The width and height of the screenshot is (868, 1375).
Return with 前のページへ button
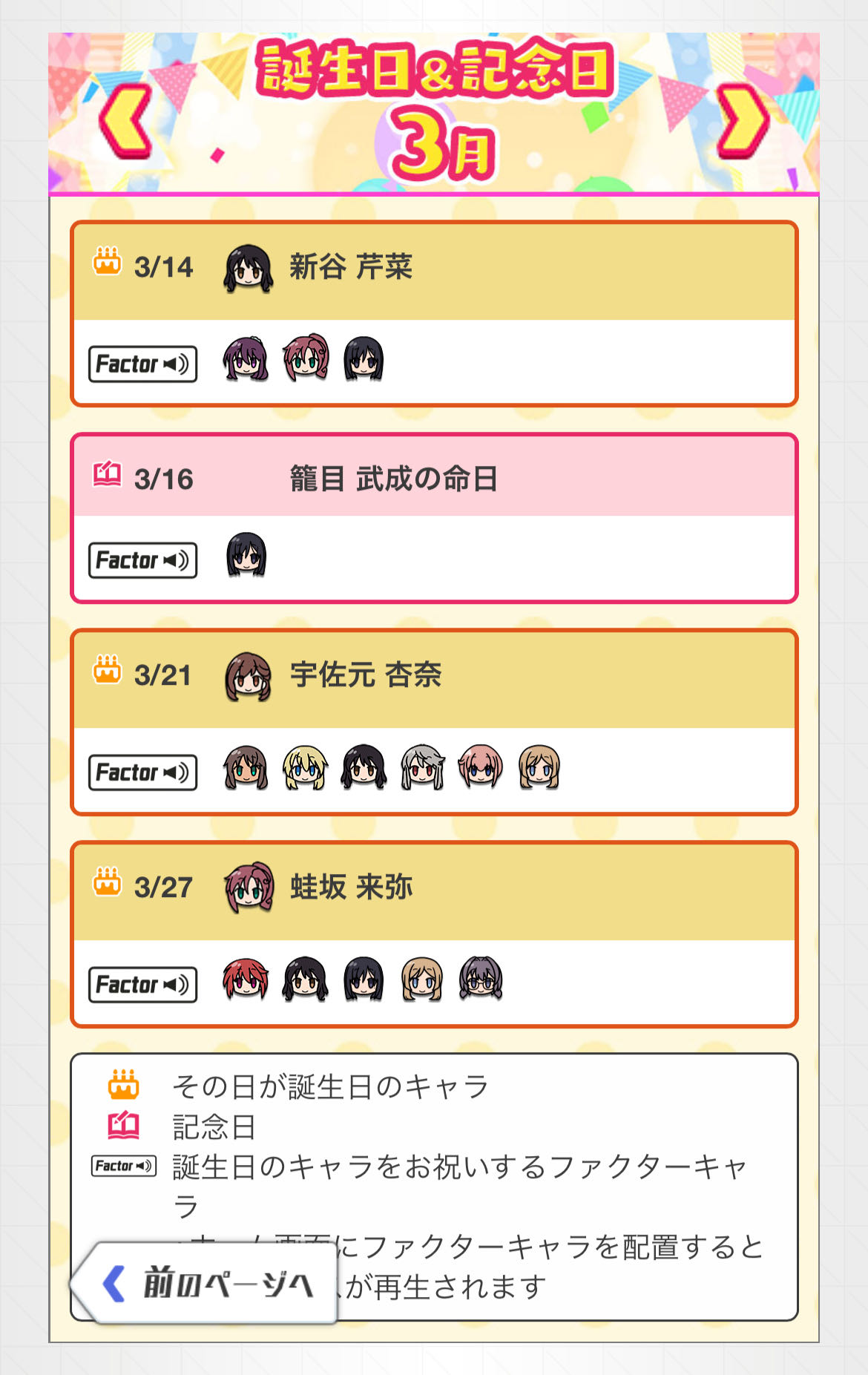(x=209, y=1283)
